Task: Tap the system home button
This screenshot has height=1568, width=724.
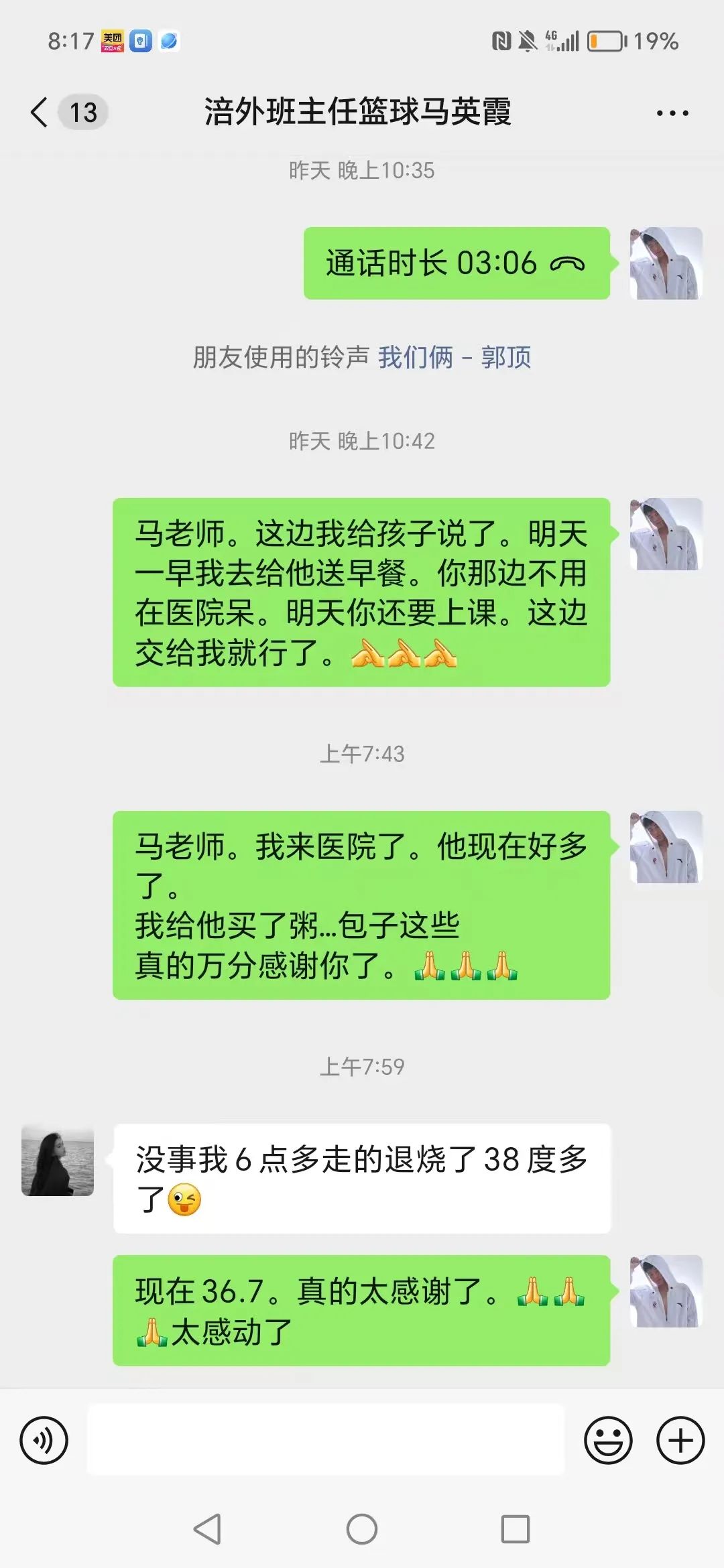Action: 362,1529
